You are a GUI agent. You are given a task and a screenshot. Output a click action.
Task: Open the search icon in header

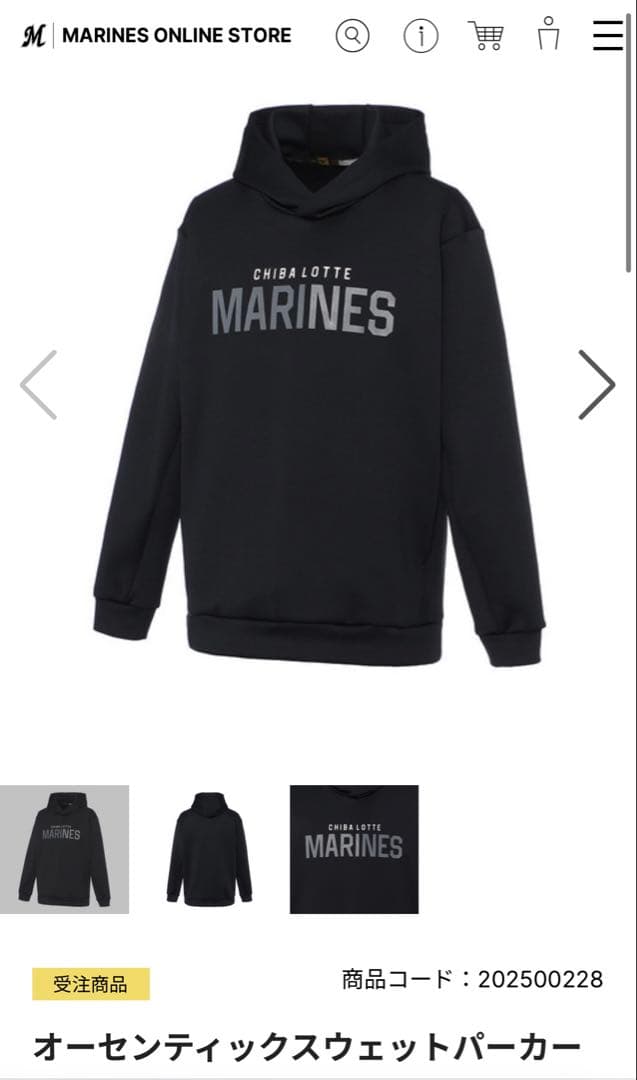[352, 36]
